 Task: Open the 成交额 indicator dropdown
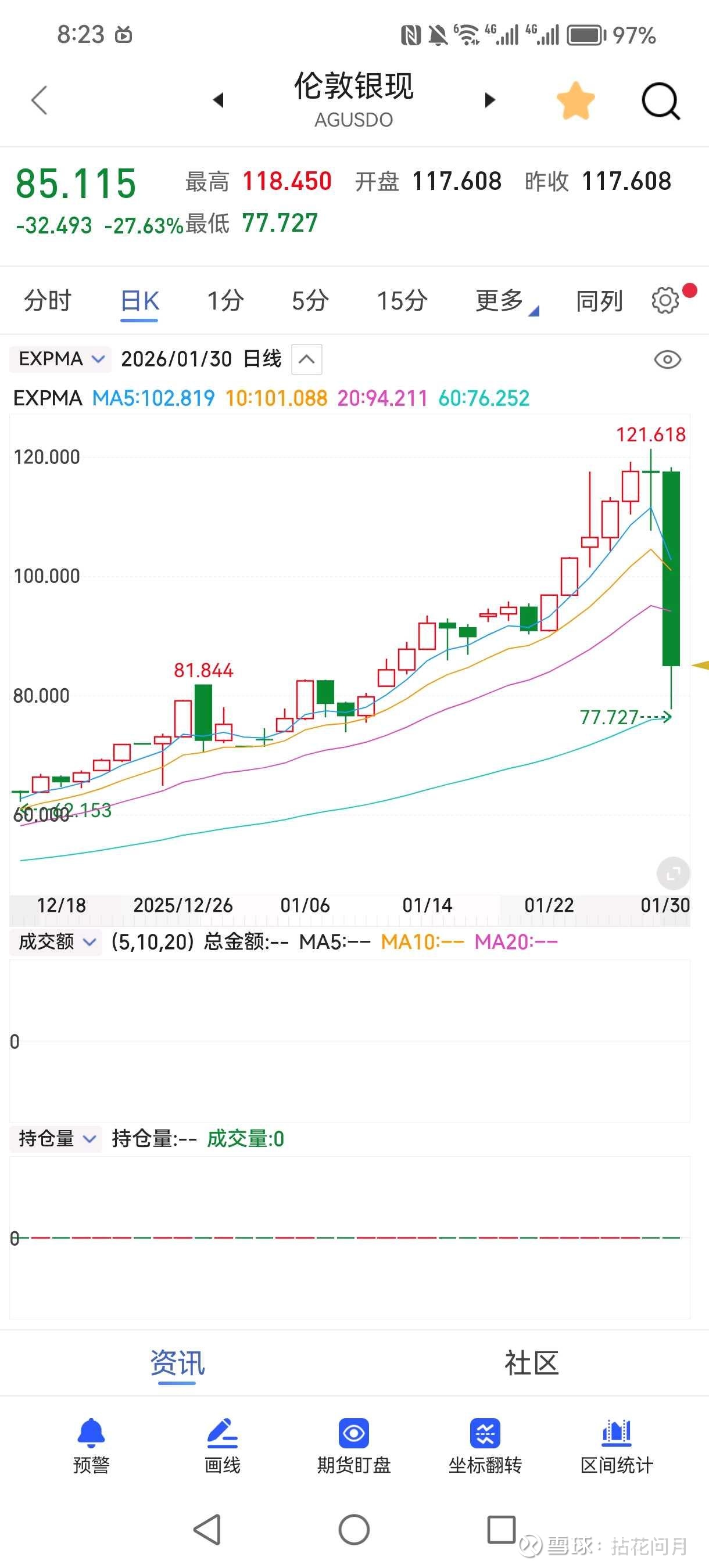56,943
